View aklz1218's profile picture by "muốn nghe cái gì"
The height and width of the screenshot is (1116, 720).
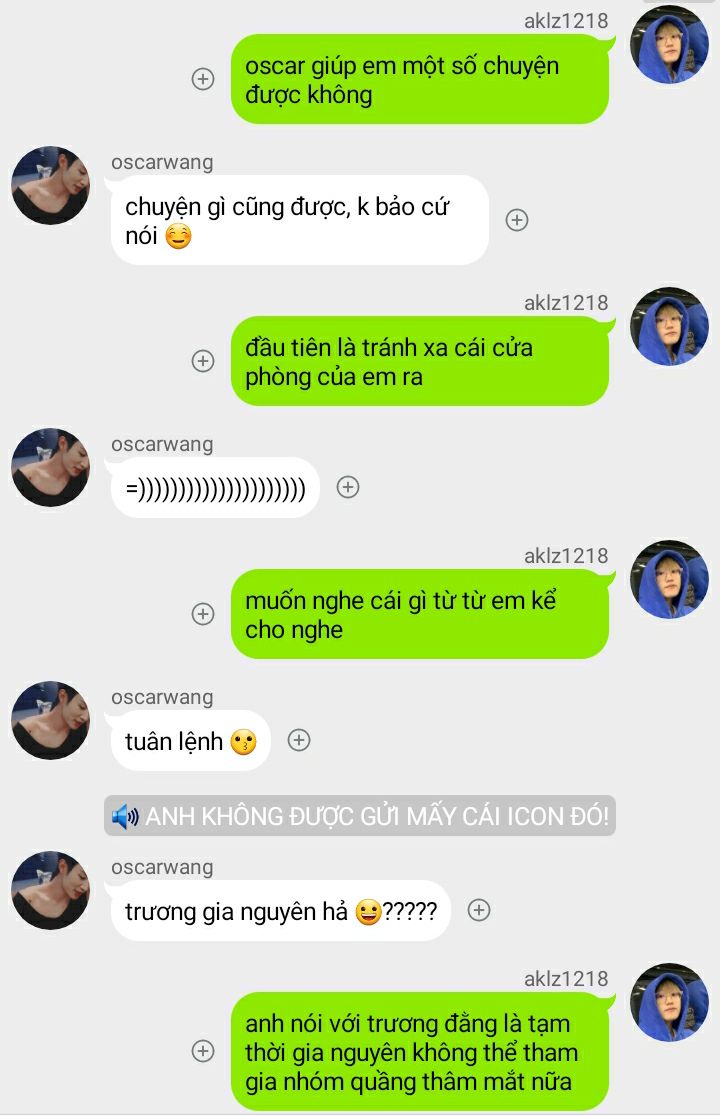pyautogui.click(x=669, y=580)
